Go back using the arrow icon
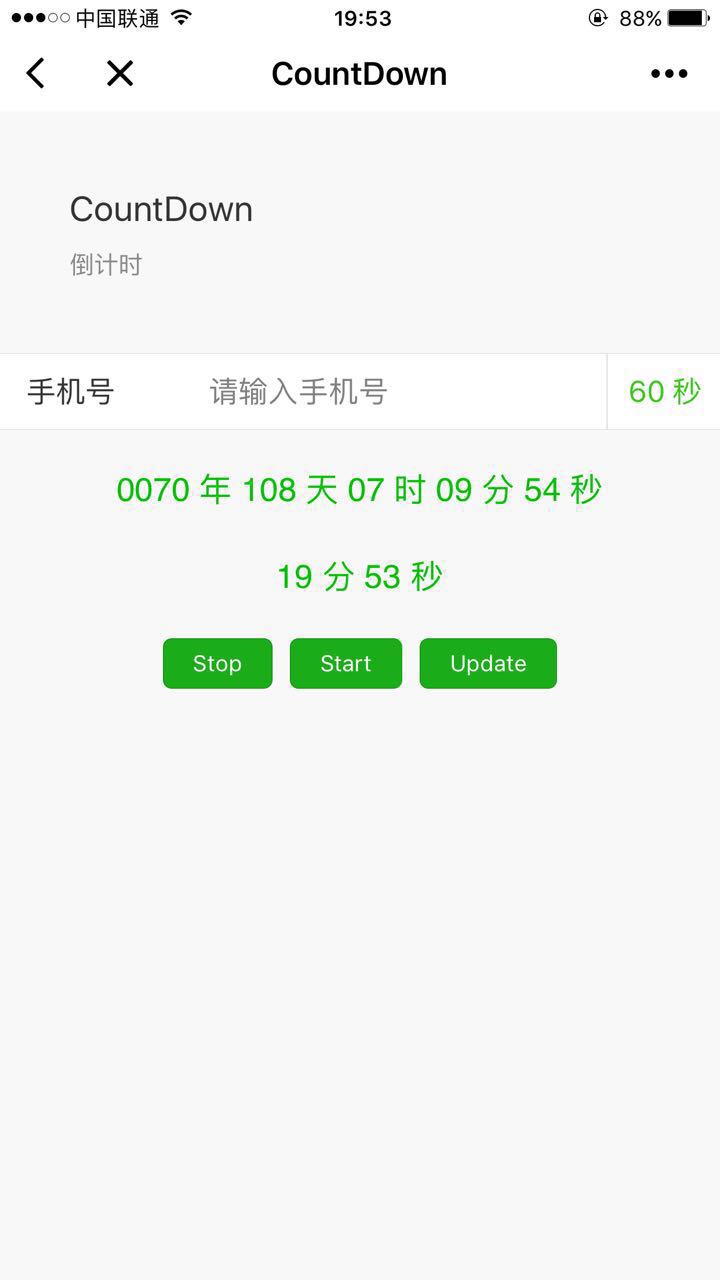This screenshot has width=720, height=1280. [x=36, y=73]
